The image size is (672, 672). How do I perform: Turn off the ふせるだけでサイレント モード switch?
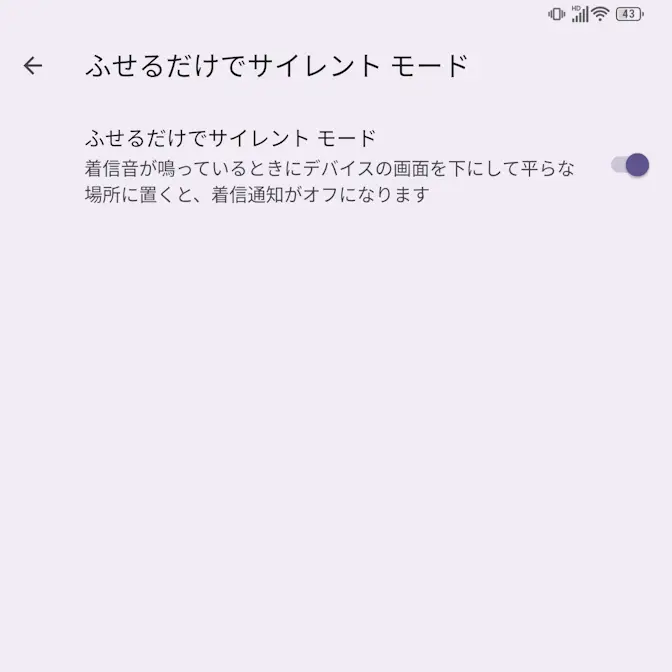(630, 165)
